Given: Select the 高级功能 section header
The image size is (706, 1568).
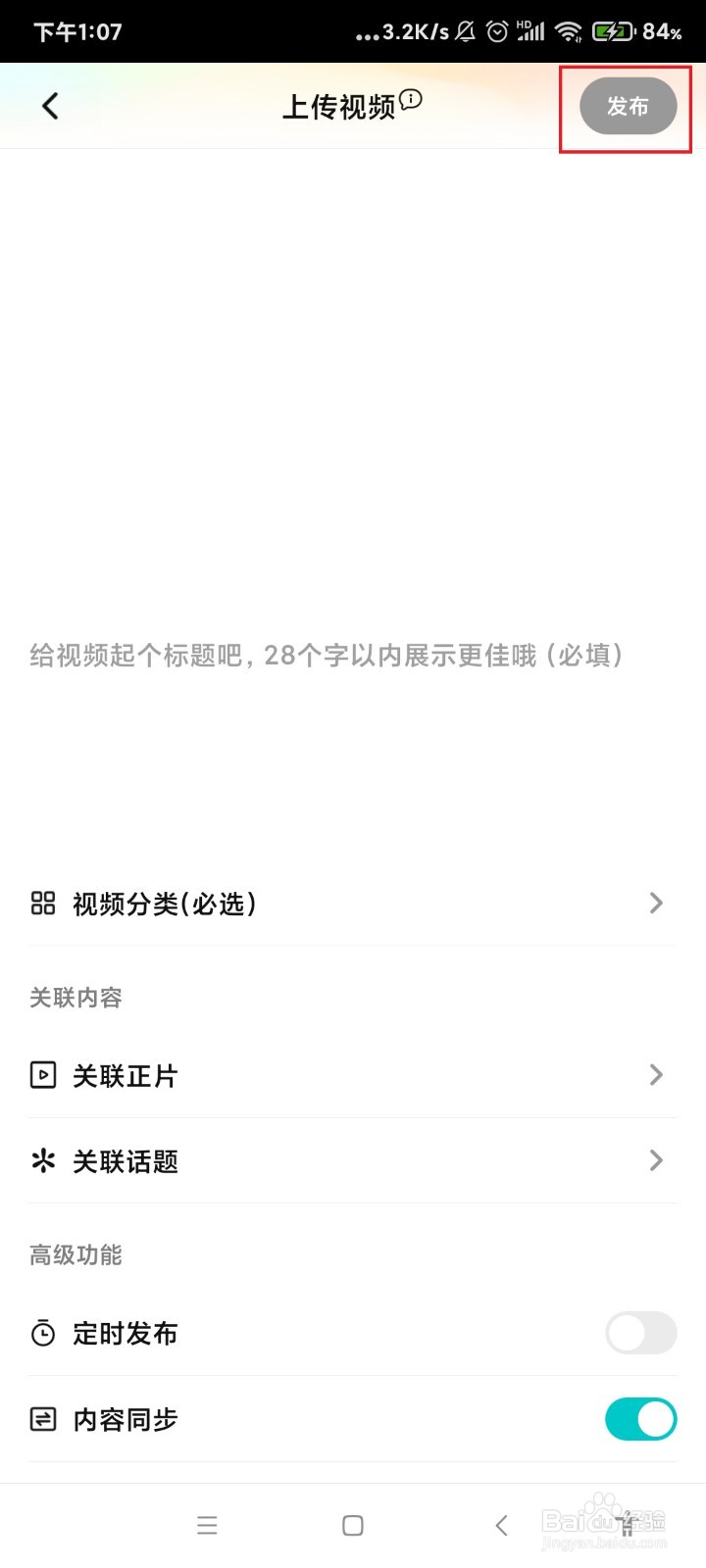Looking at the screenshot, I should coord(76,1254).
